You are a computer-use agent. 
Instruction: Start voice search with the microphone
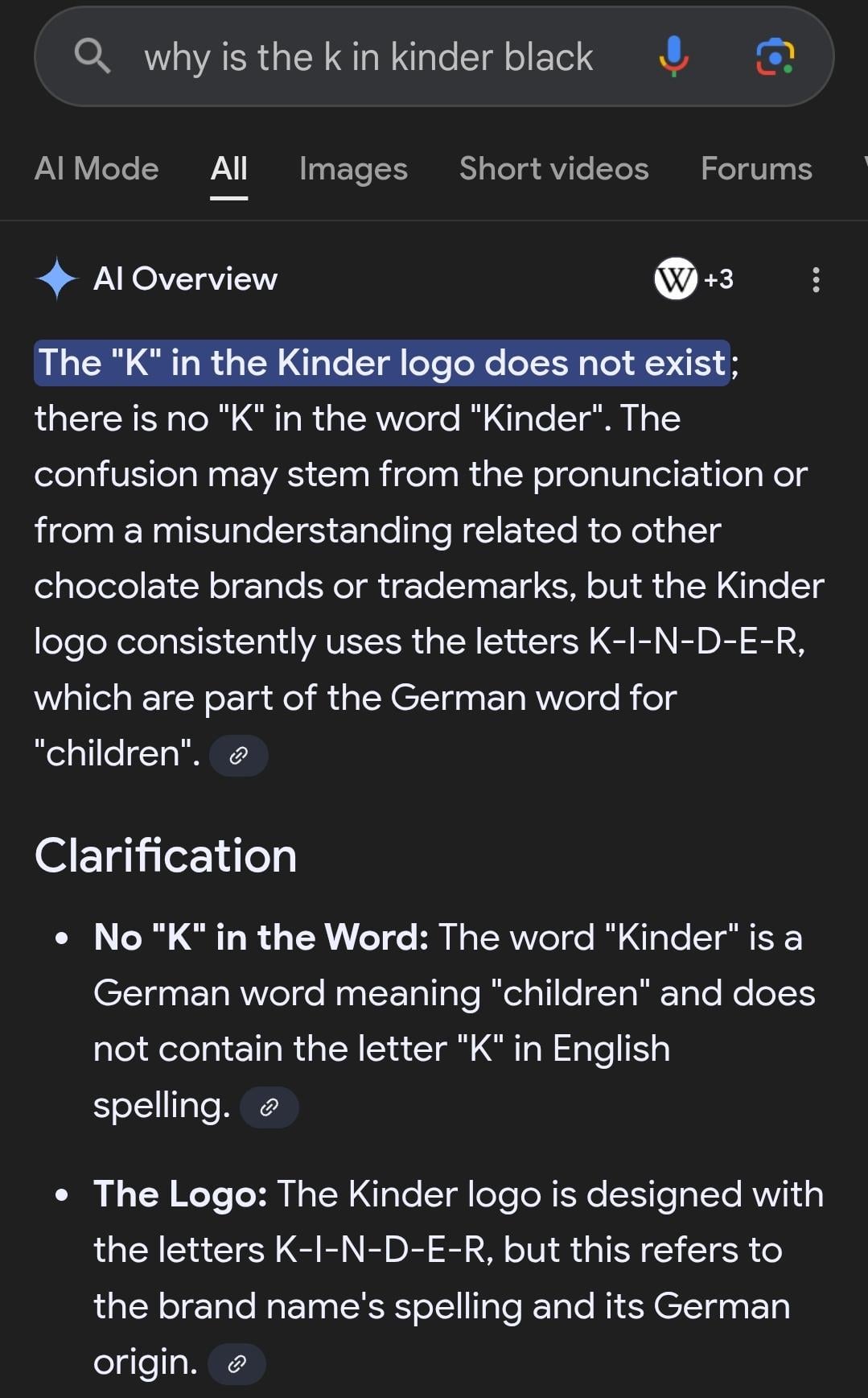point(673,56)
